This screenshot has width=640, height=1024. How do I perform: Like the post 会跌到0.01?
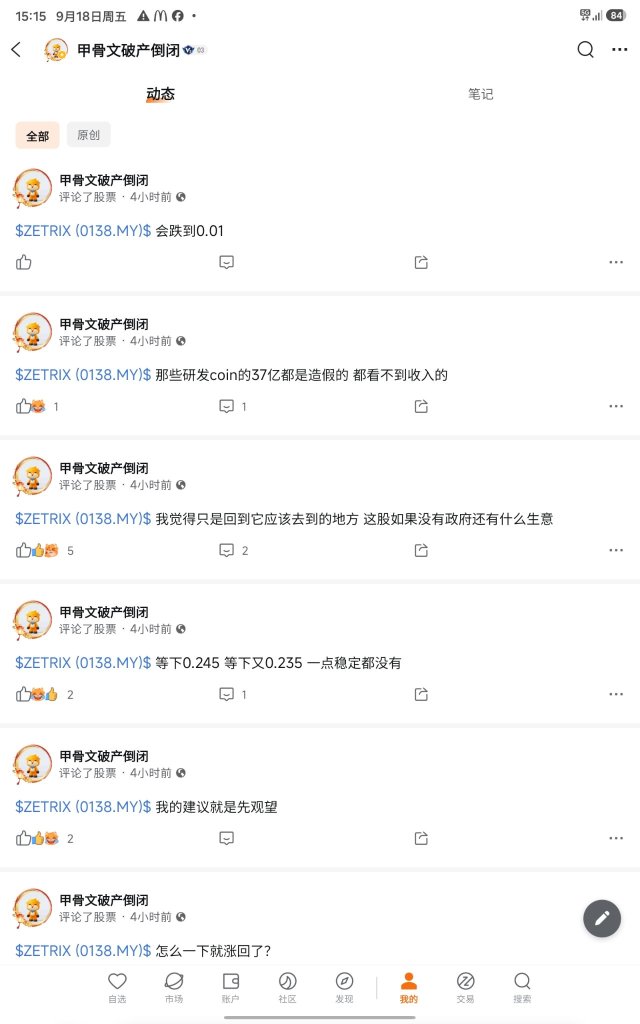(24, 263)
